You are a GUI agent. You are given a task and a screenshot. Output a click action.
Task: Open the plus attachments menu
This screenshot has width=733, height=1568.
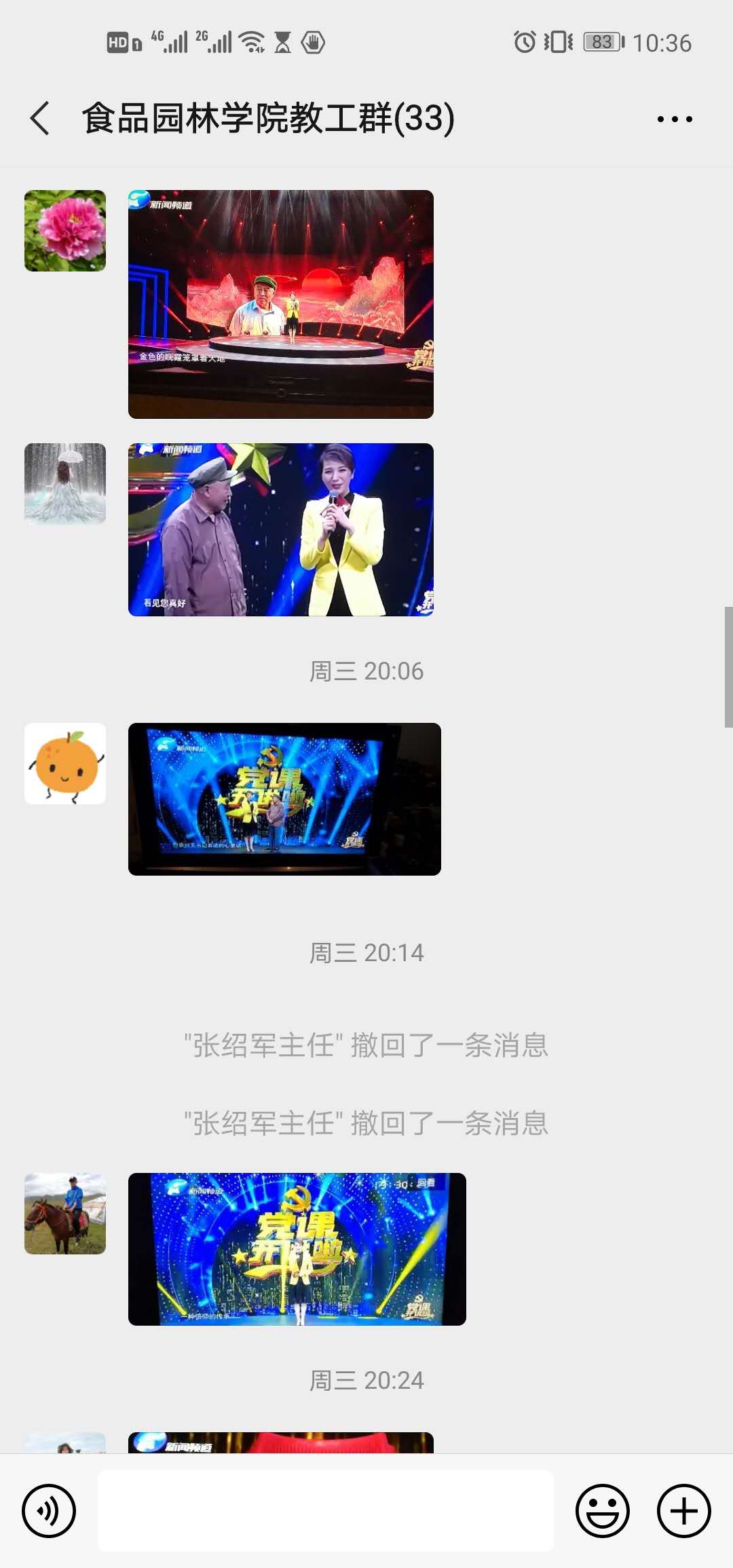(x=683, y=1510)
